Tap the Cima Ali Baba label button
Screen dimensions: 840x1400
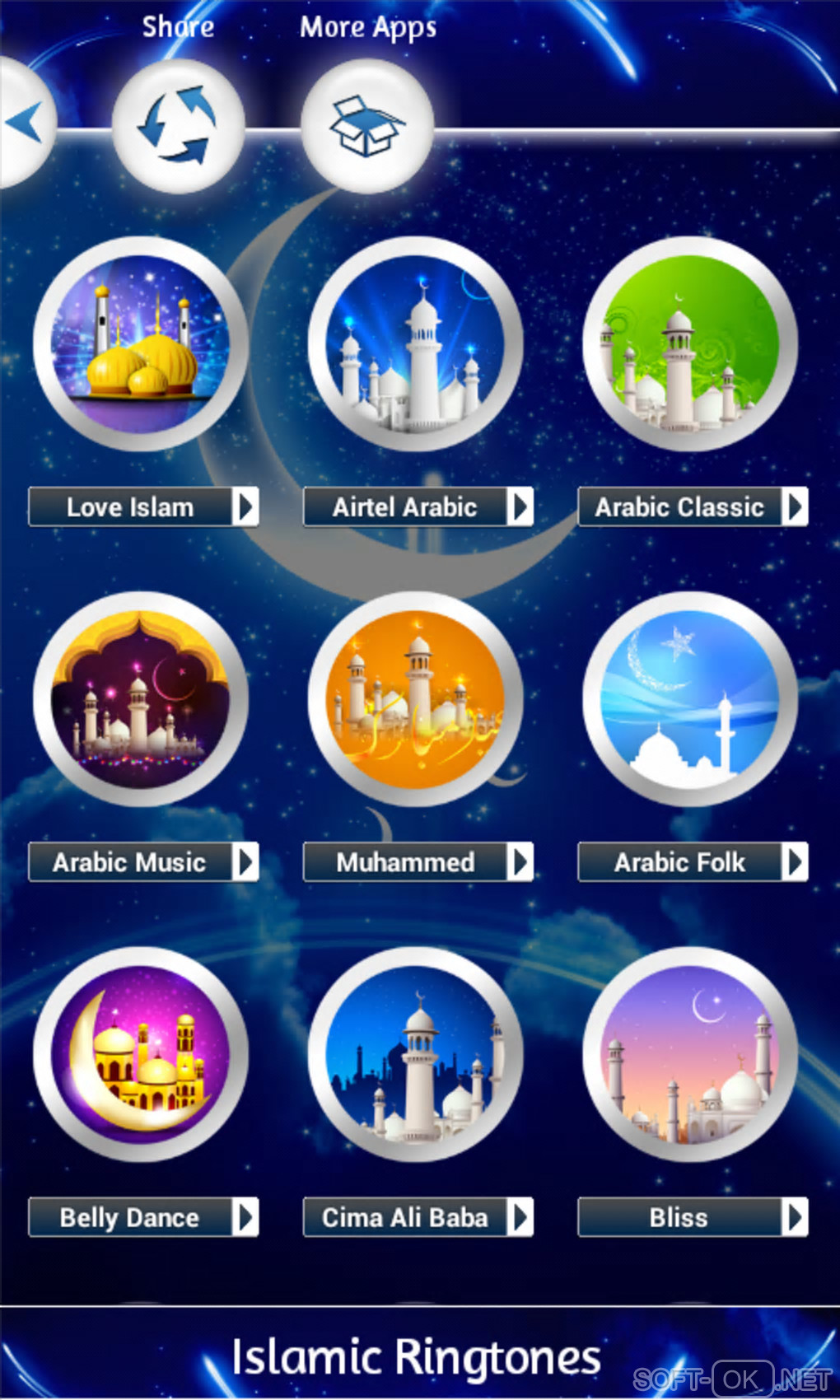coord(418,1217)
